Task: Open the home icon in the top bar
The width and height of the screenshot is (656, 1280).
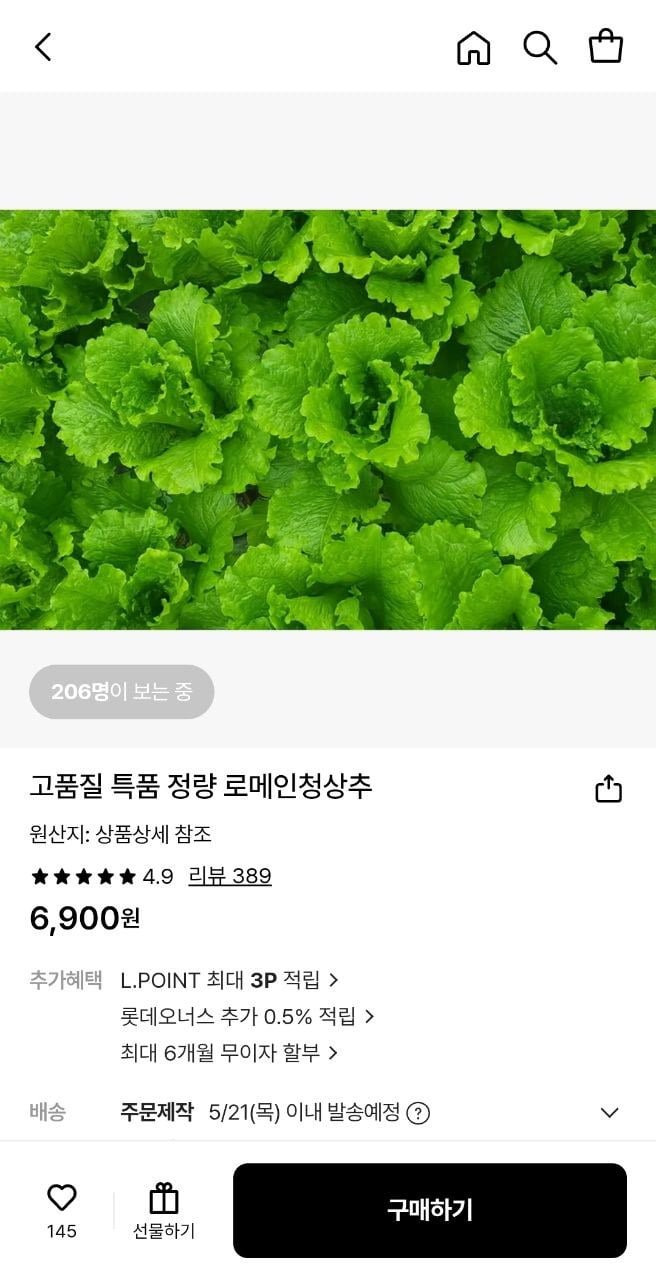Action: pos(473,47)
